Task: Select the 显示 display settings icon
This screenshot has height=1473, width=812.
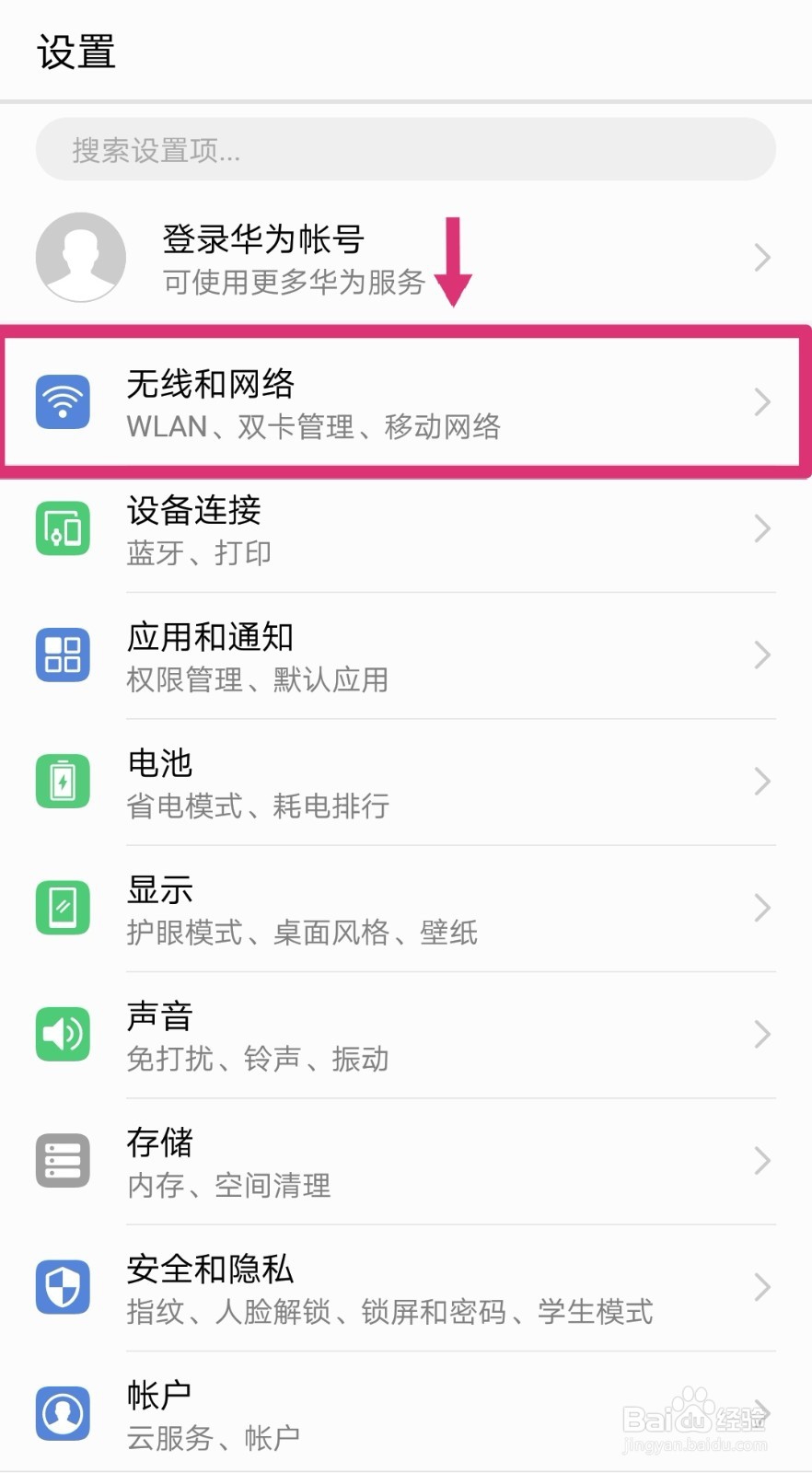Action: point(62,907)
